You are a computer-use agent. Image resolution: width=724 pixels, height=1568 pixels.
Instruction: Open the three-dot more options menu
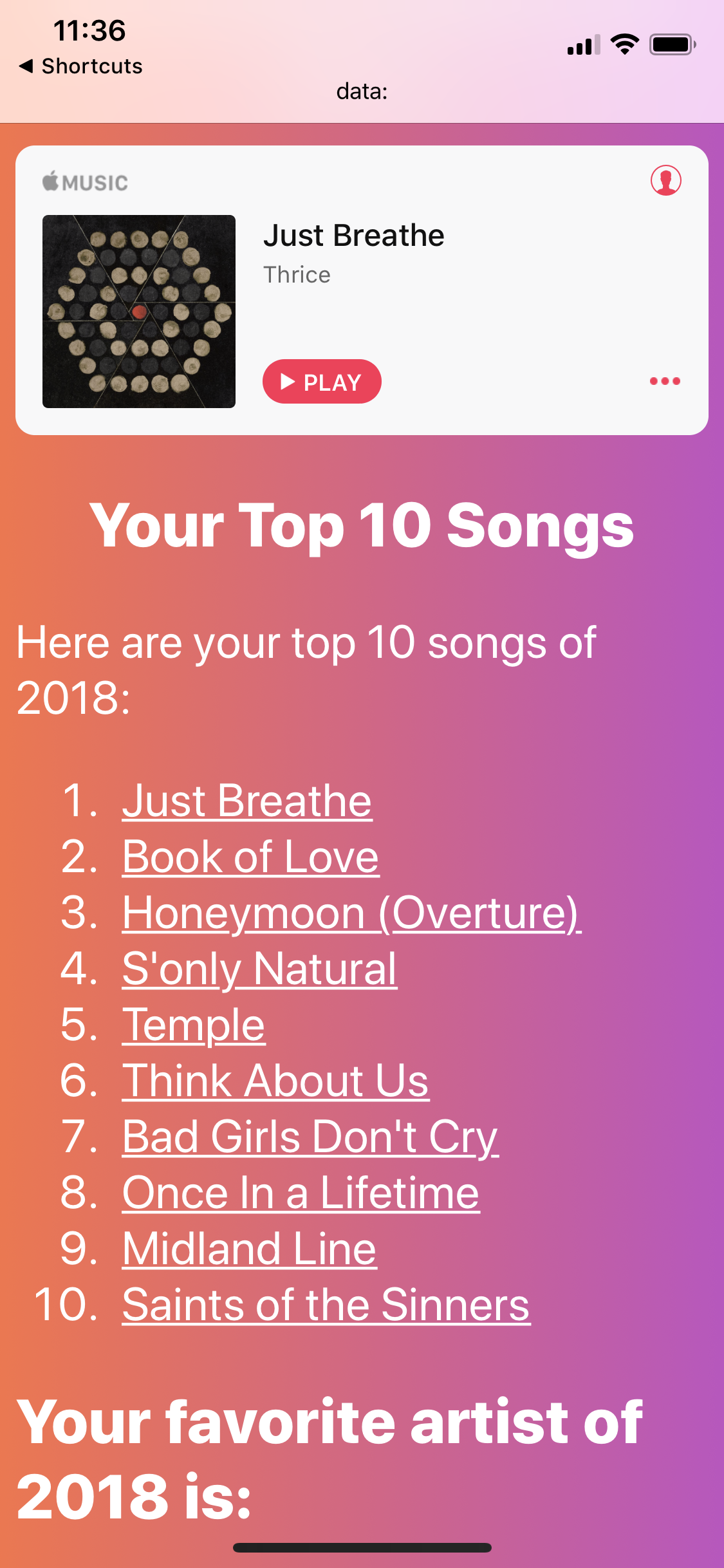[x=665, y=381]
